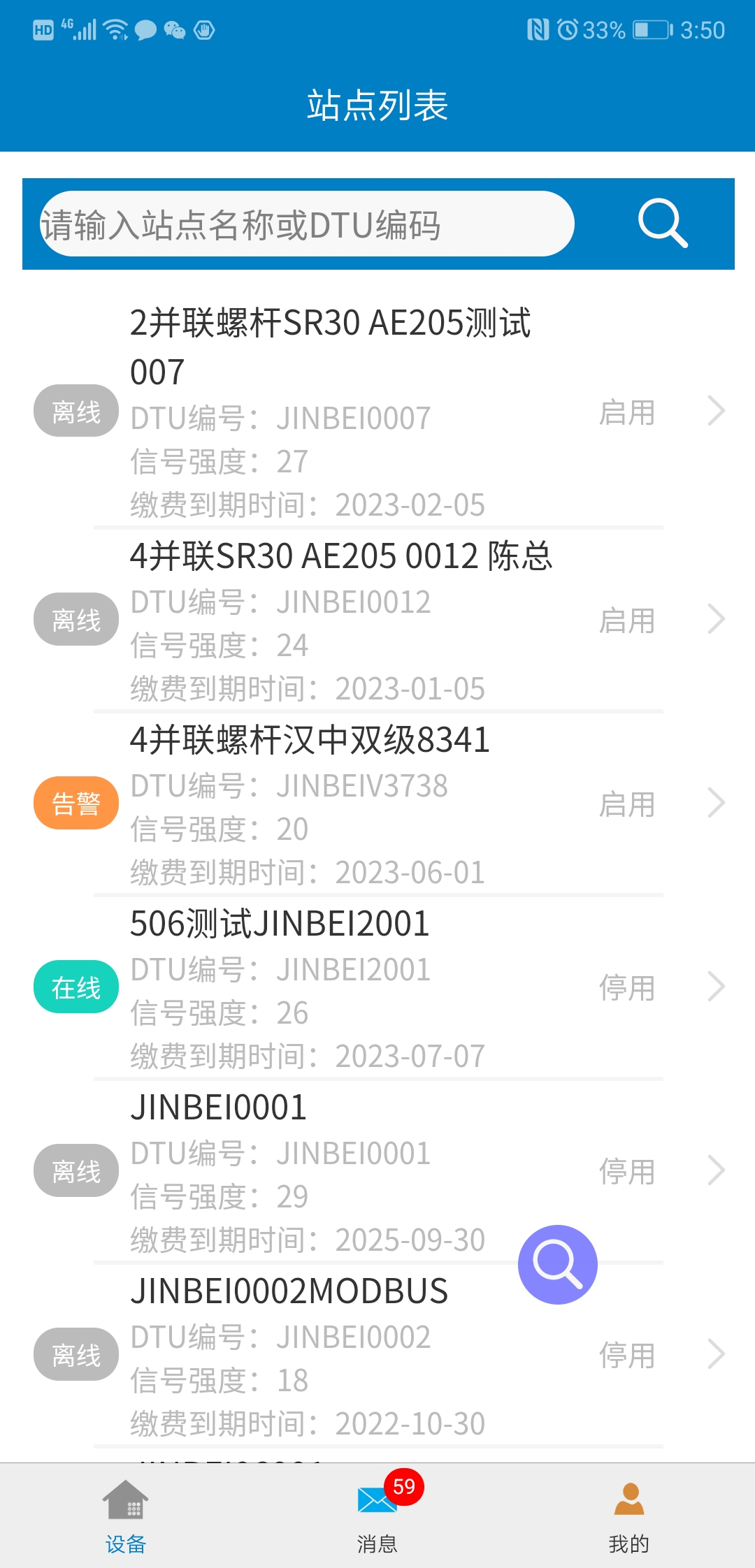Tap the station name search field
Viewport: 755px width, 1568px height.
(x=306, y=224)
